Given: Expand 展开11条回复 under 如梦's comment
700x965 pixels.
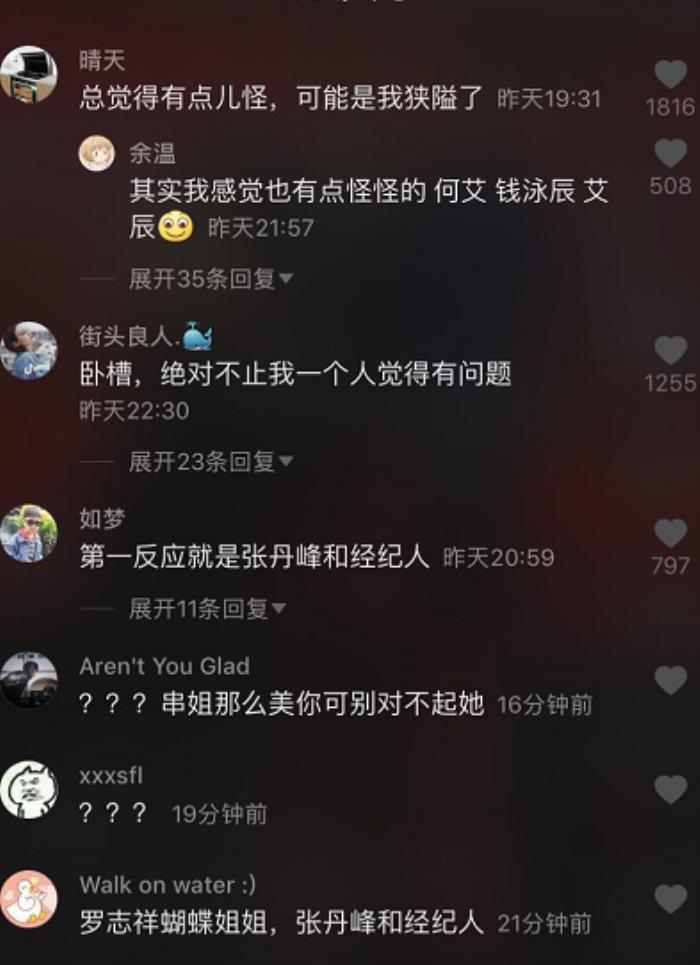Looking at the screenshot, I should (x=207, y=608).
